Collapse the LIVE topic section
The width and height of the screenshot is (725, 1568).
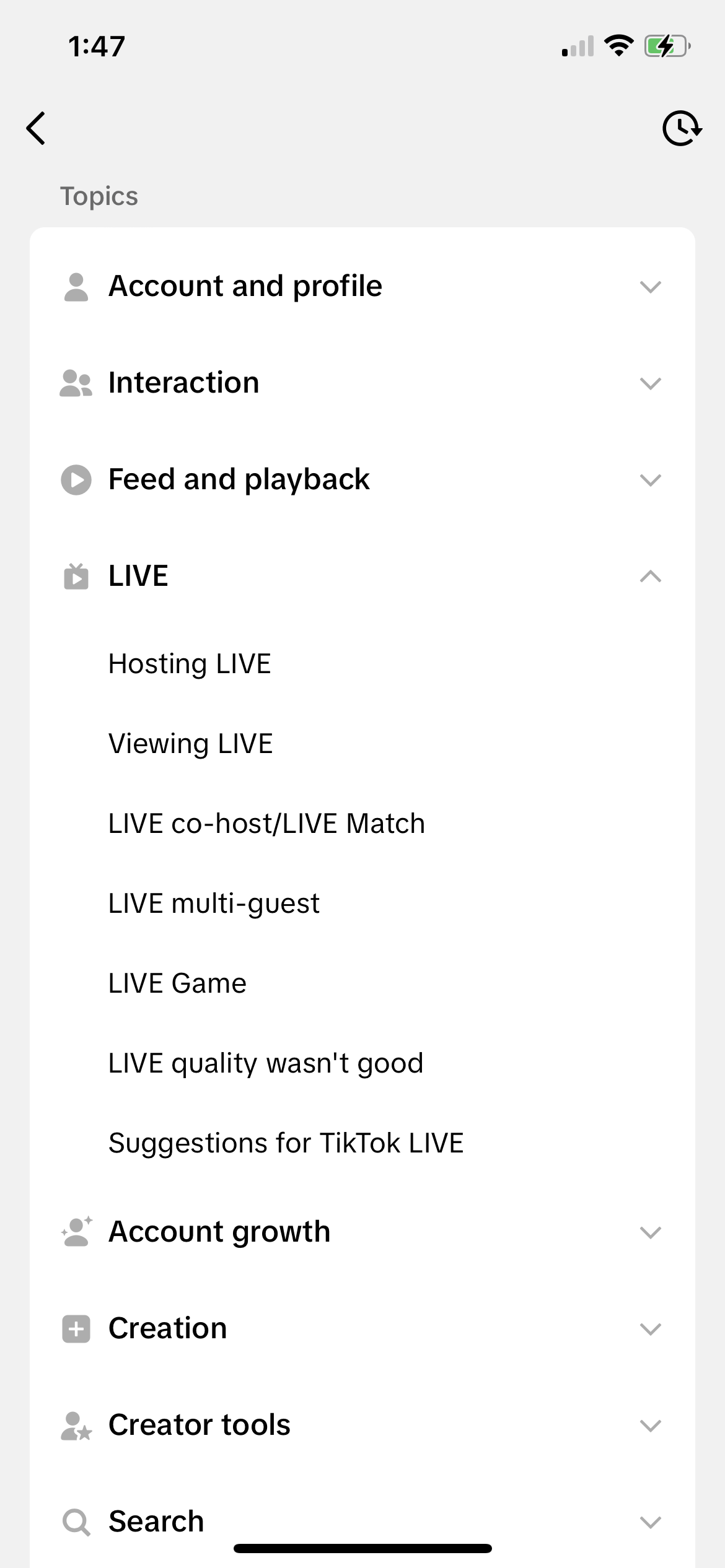362,576
